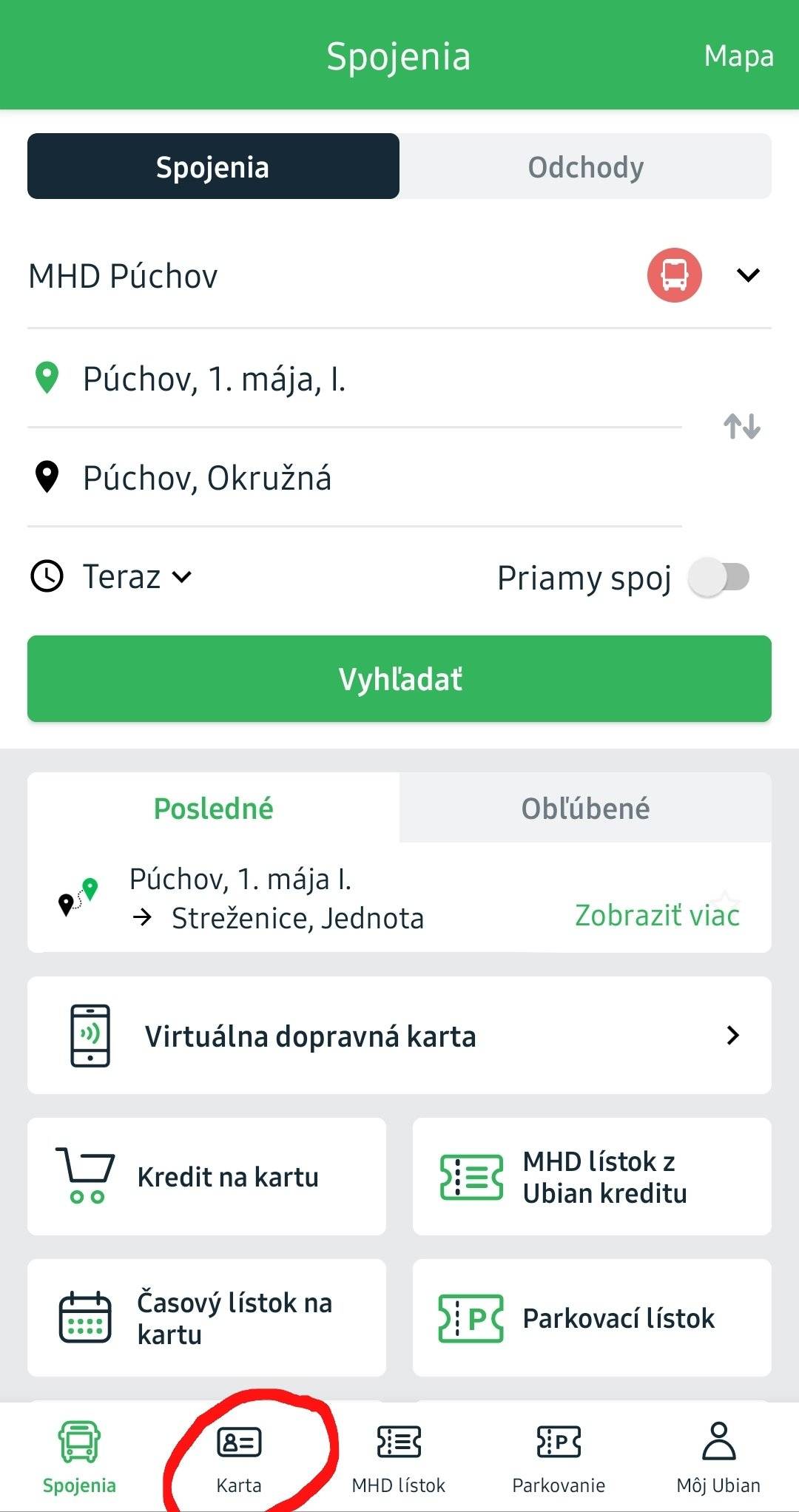Select the Spojenia bus icon in bottom bar

click(79, 1441)
